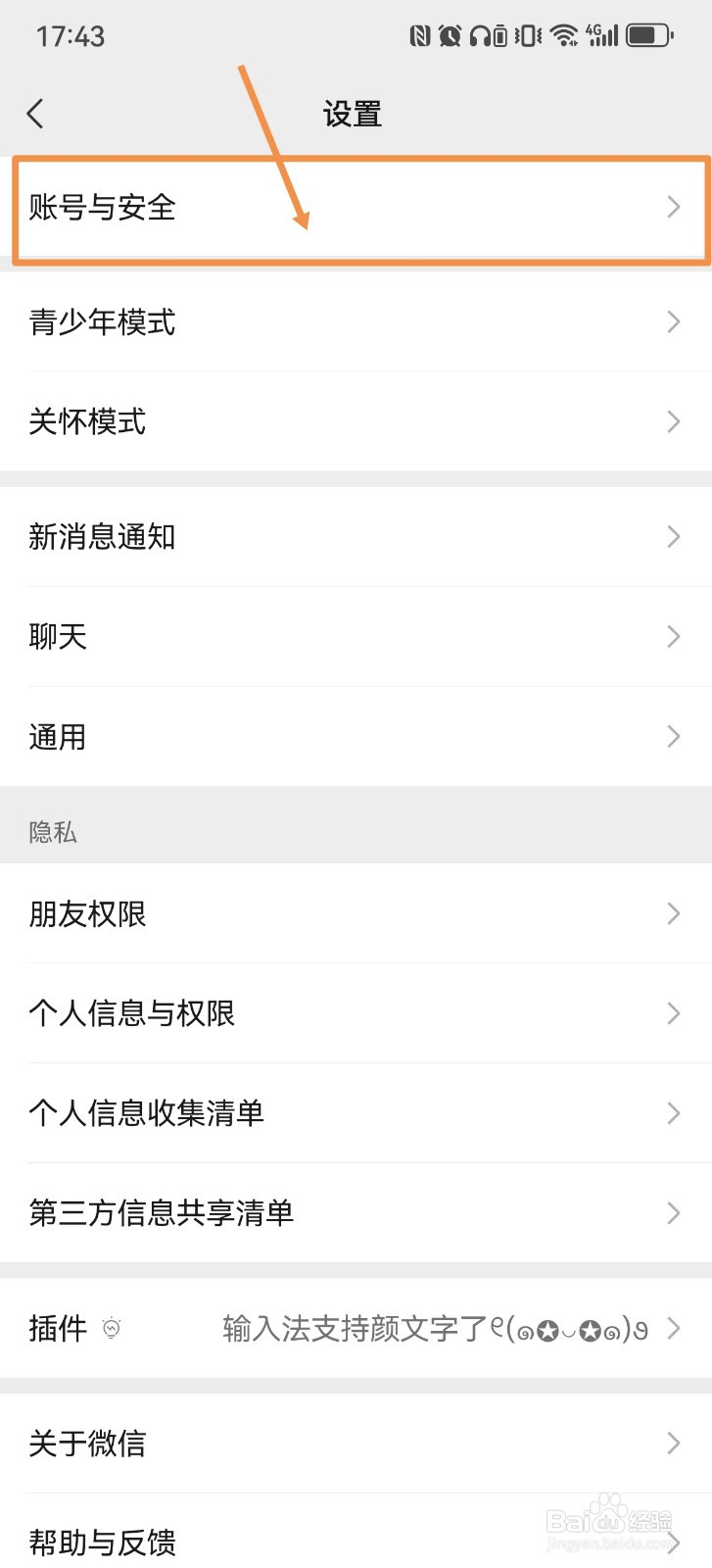Open the 关怀模式 option
This screenshot has width=712, height=1568.
pos(356,421)
